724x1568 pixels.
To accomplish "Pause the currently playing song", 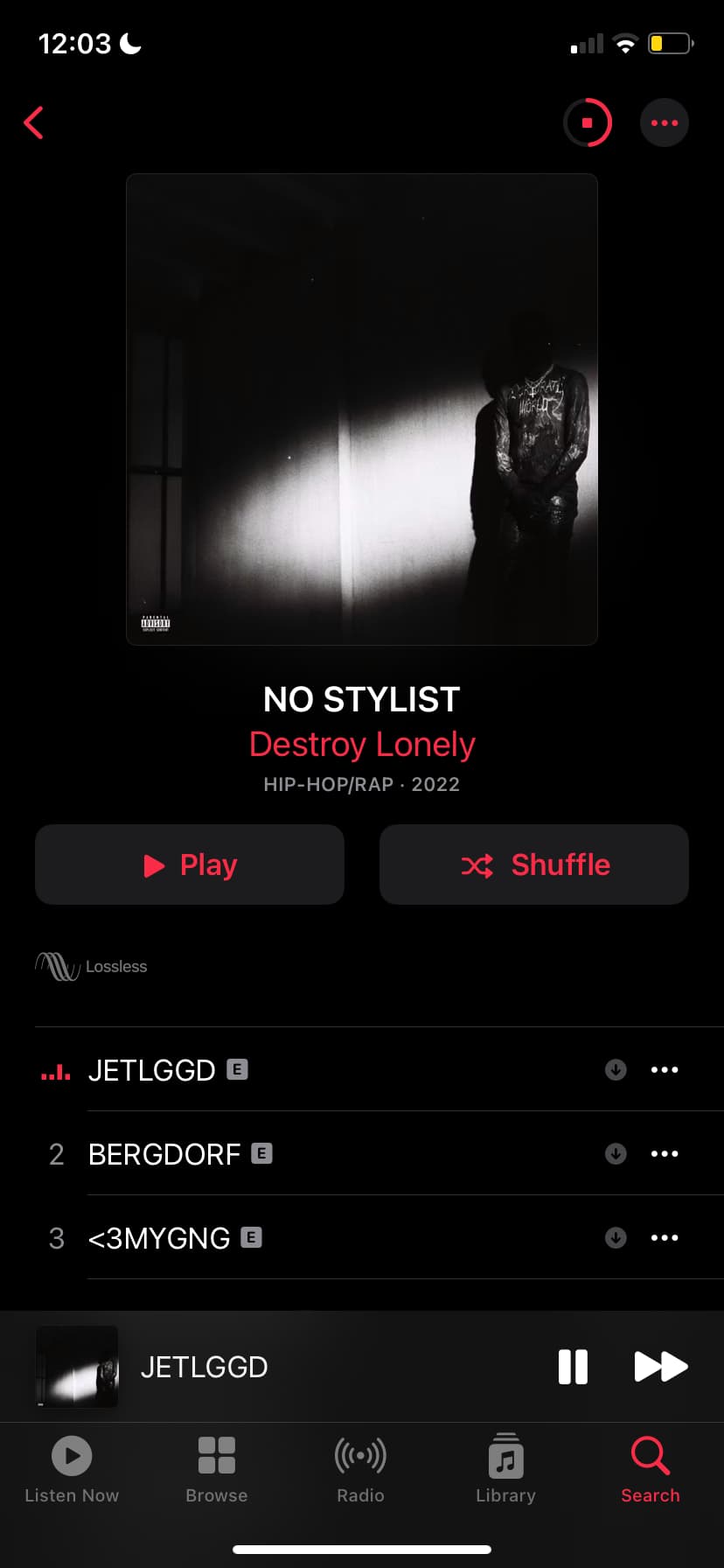I will [x=573, y=1367].
